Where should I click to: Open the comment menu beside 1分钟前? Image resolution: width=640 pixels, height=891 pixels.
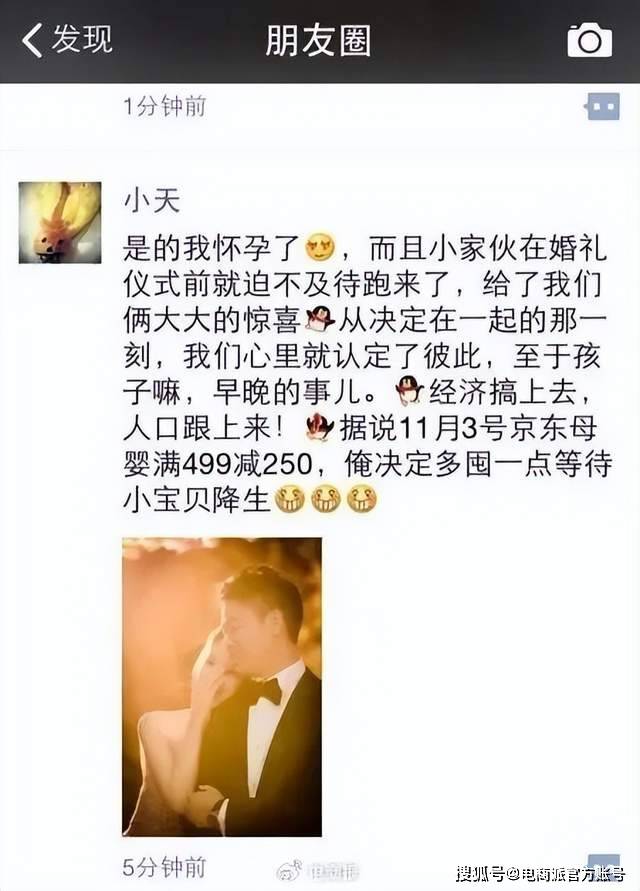tap(603, 107)
